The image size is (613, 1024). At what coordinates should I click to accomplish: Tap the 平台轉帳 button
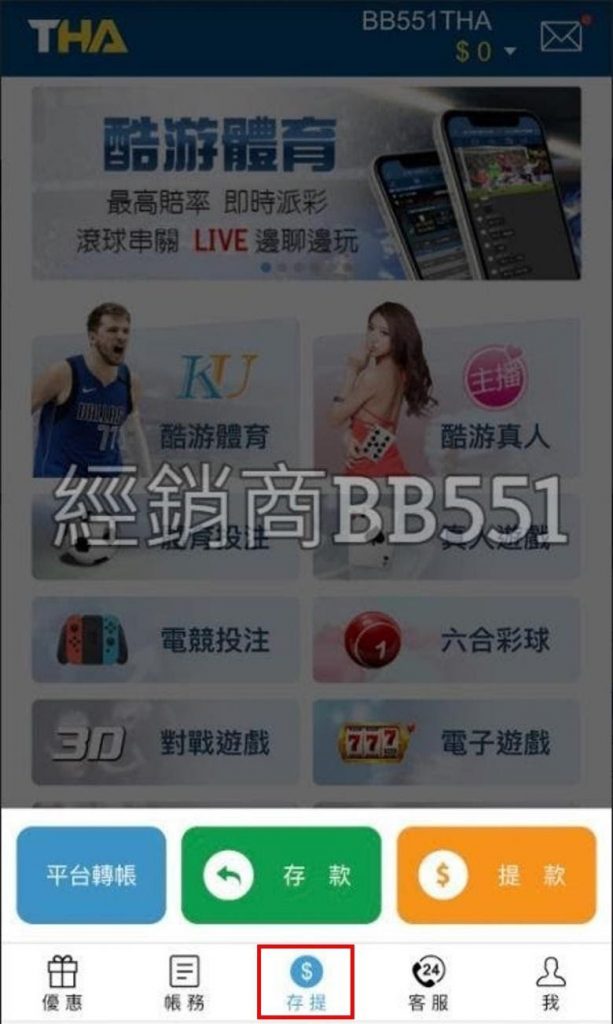(91, 875)
